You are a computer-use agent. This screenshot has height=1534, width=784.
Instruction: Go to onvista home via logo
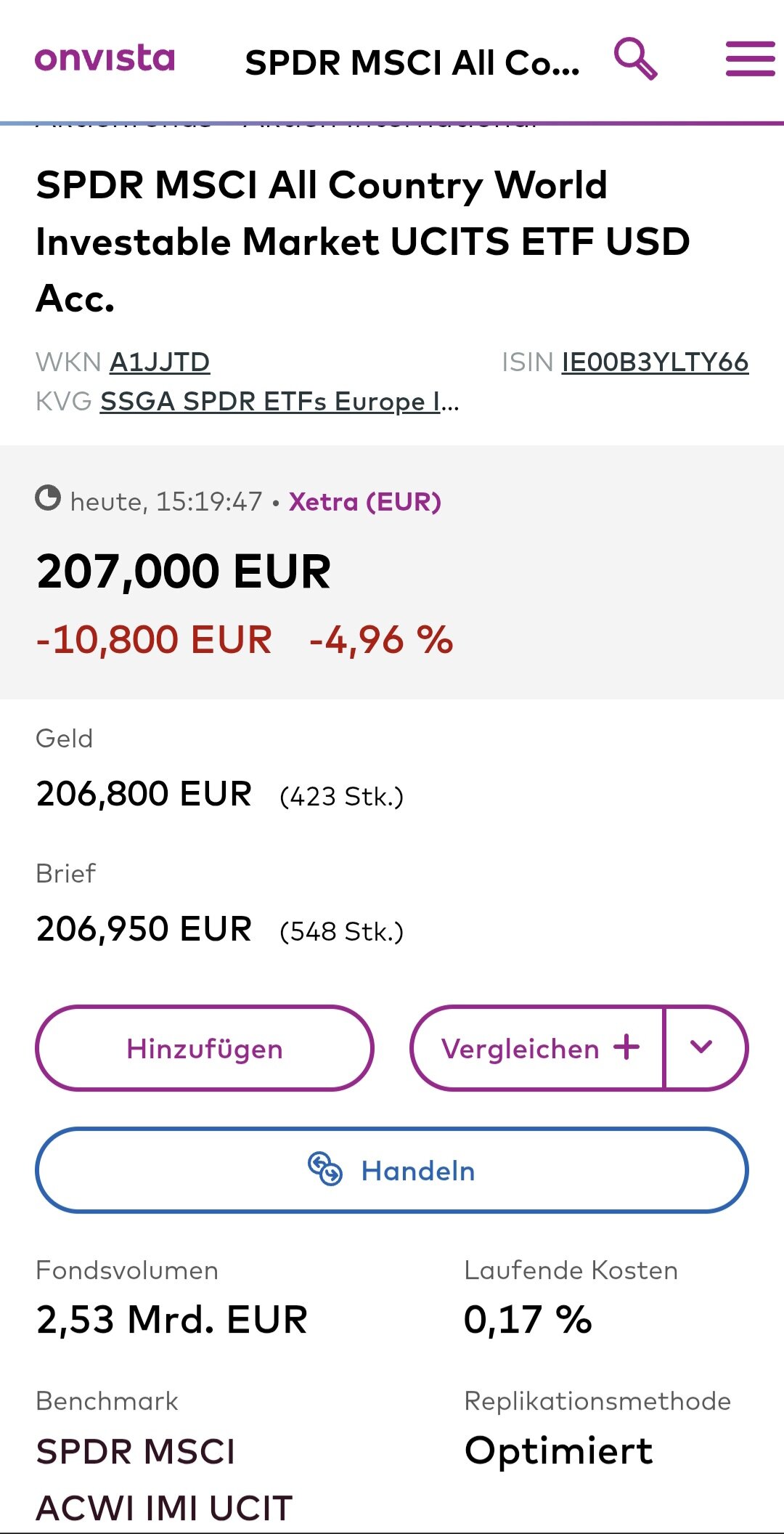pos(105,59)
